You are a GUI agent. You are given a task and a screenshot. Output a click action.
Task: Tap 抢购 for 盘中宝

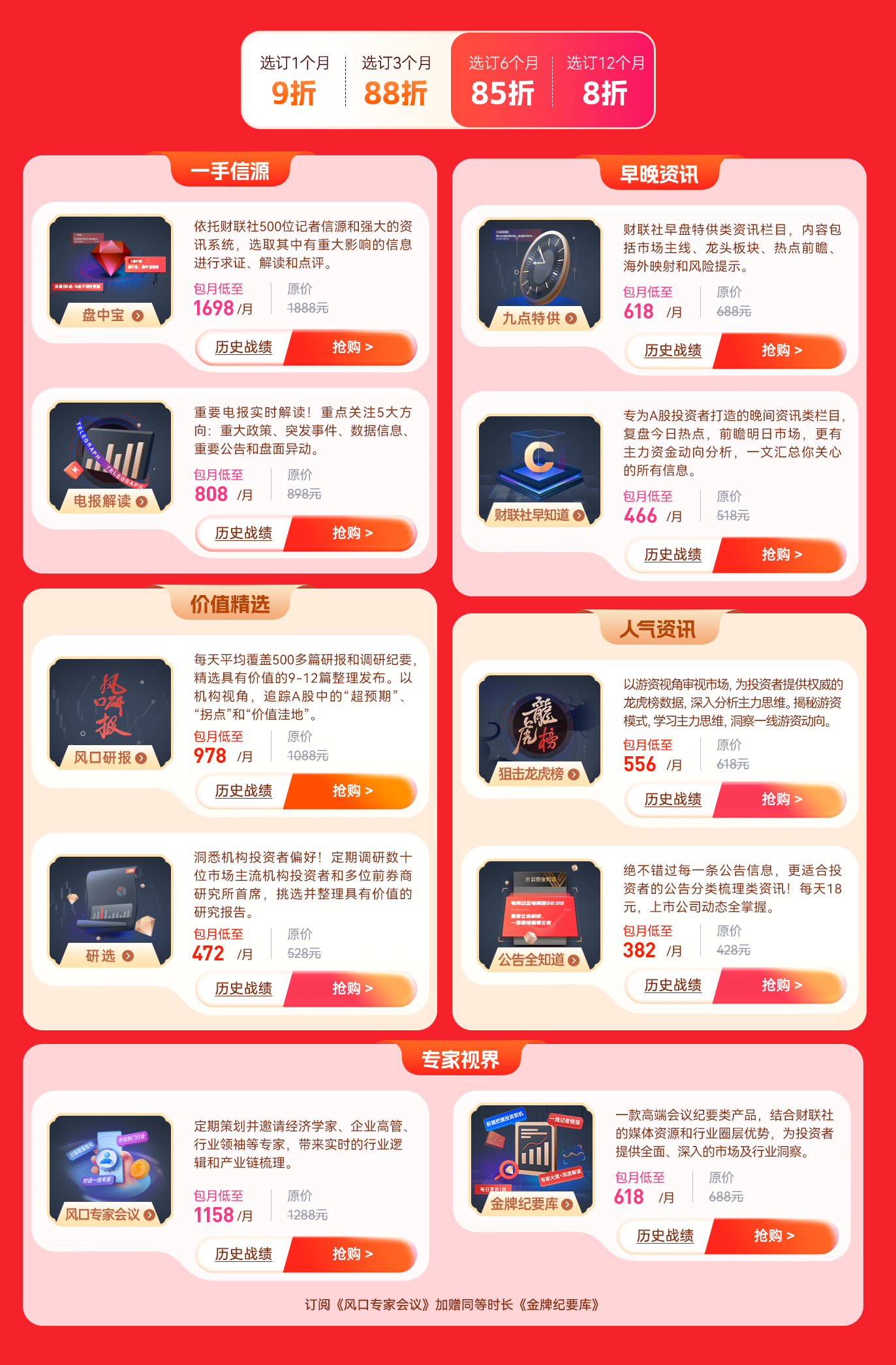pos(352,347)
